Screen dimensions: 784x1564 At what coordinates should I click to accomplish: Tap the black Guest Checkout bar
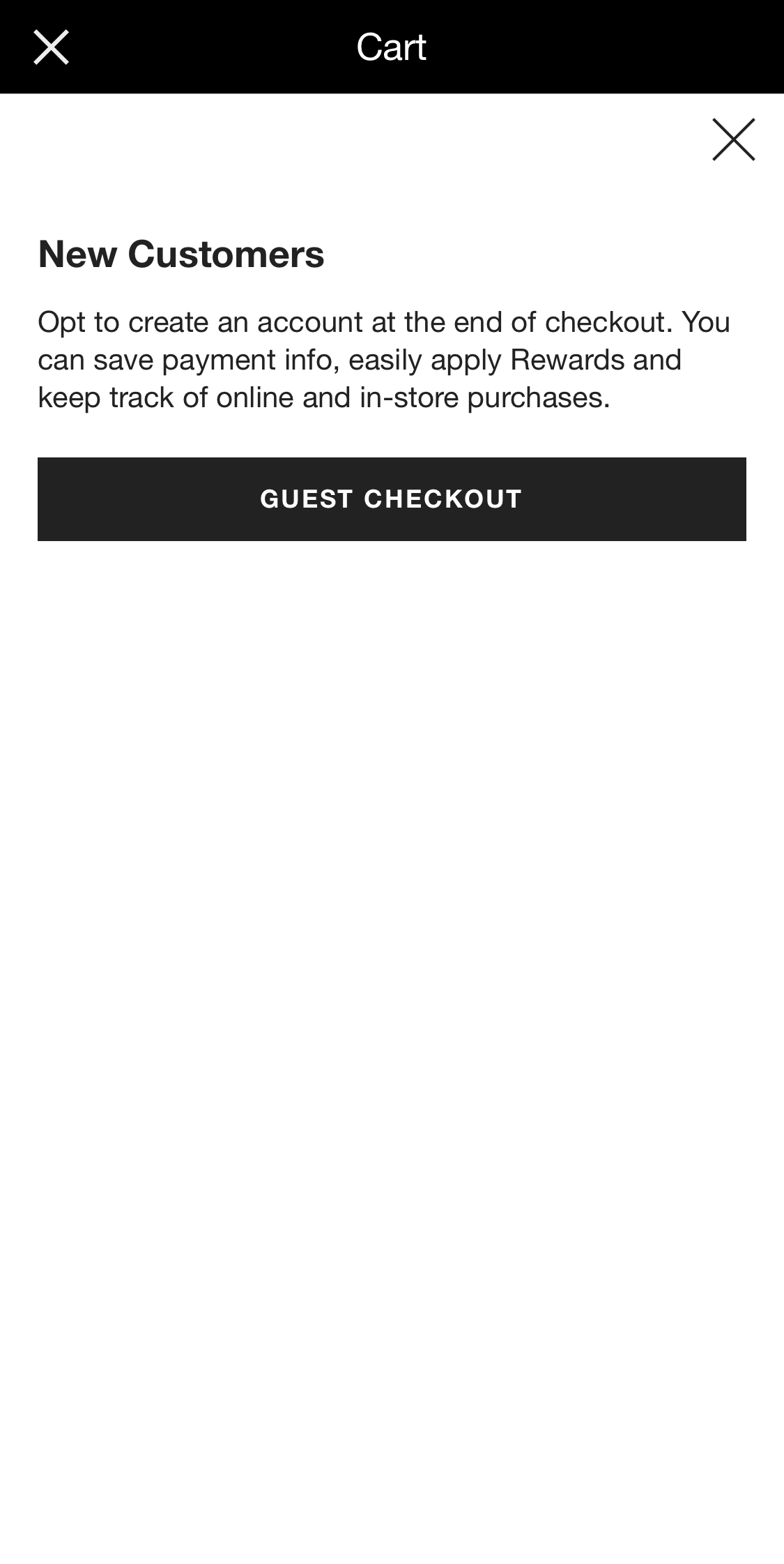click(392, 499)
